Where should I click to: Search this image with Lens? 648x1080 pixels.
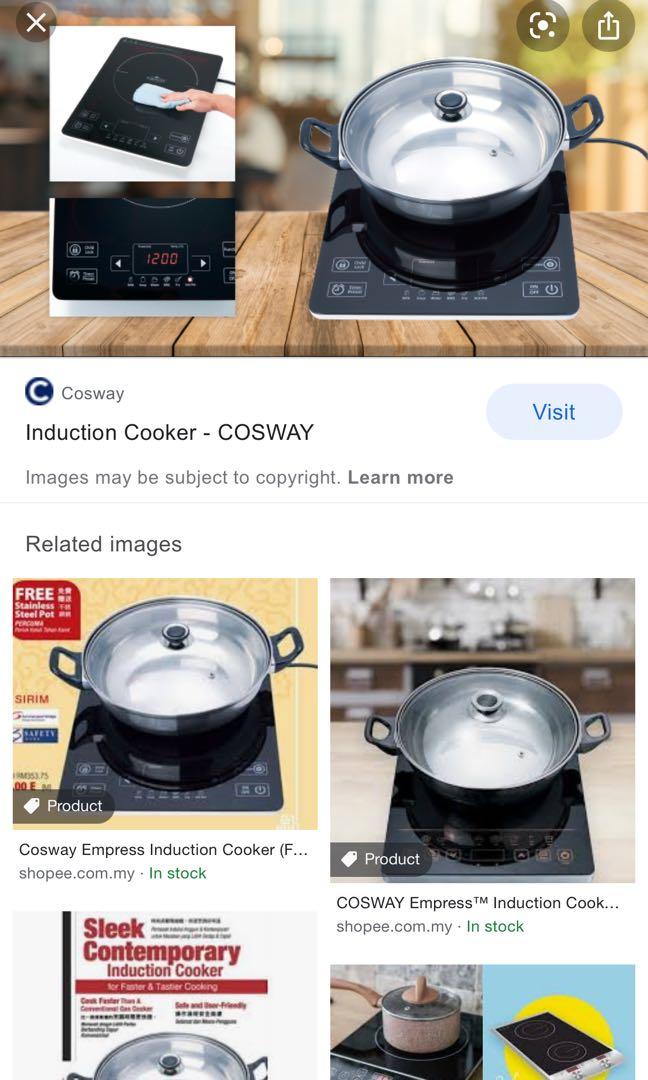(542, 26)
